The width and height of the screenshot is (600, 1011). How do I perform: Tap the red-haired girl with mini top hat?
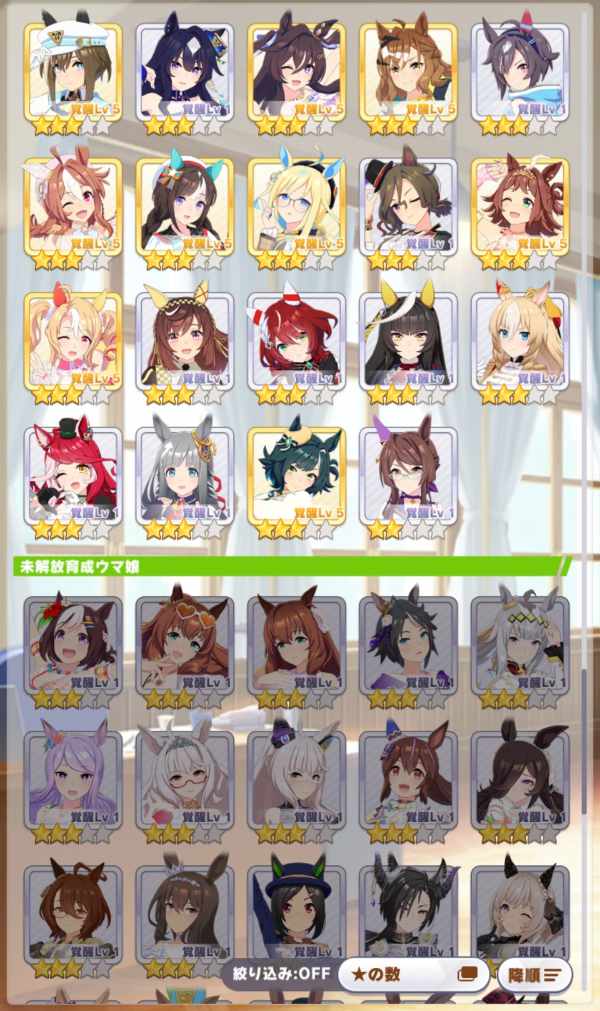(72, 477)
